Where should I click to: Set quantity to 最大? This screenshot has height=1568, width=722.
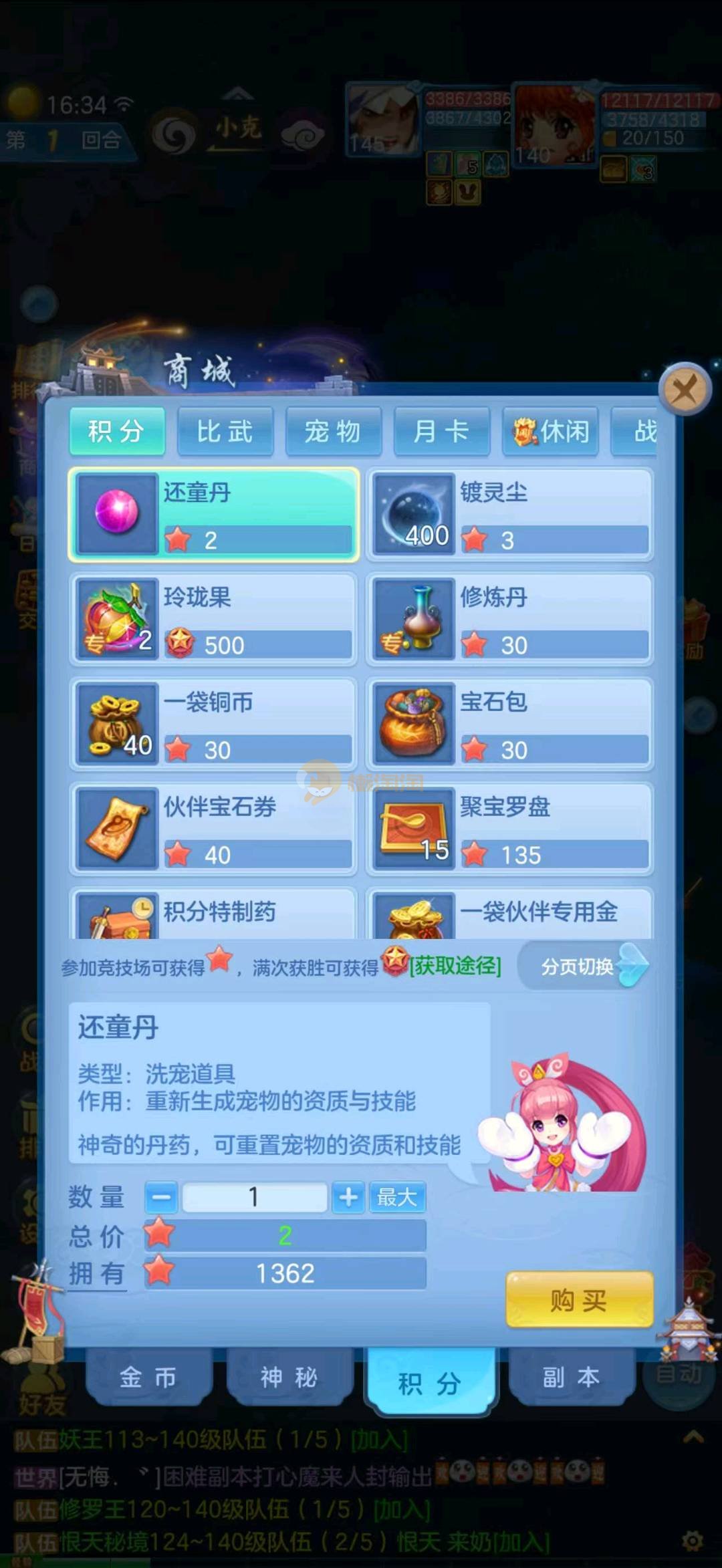397,1197
